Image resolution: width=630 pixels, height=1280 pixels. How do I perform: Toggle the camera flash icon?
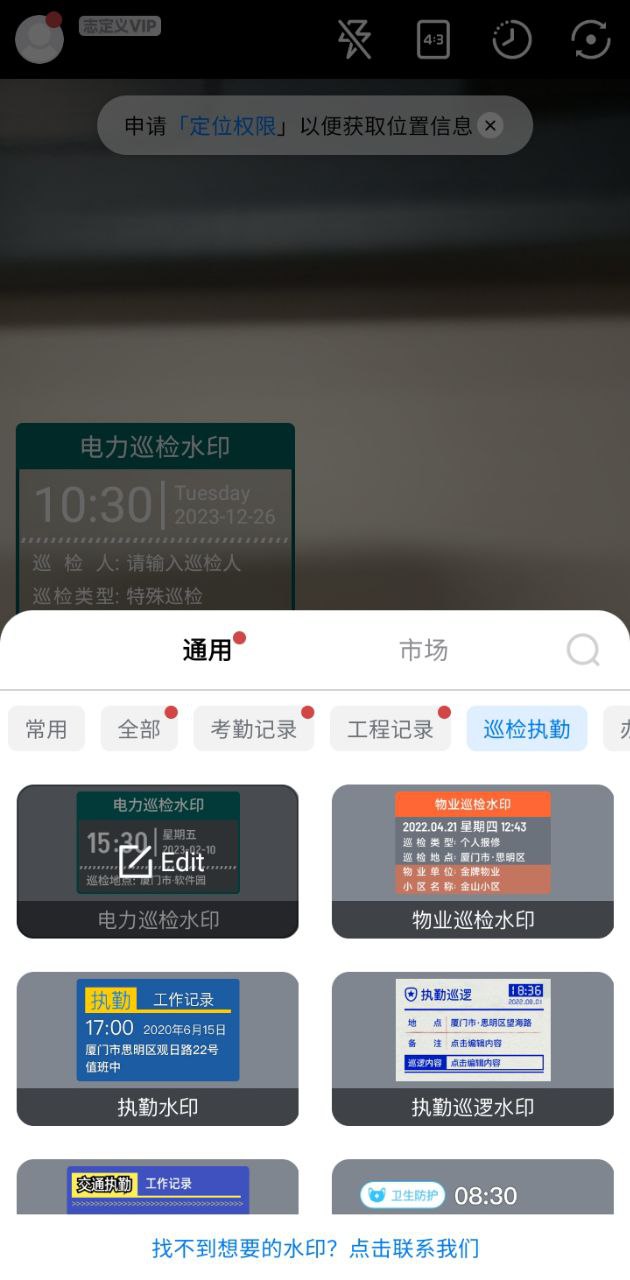354,40
